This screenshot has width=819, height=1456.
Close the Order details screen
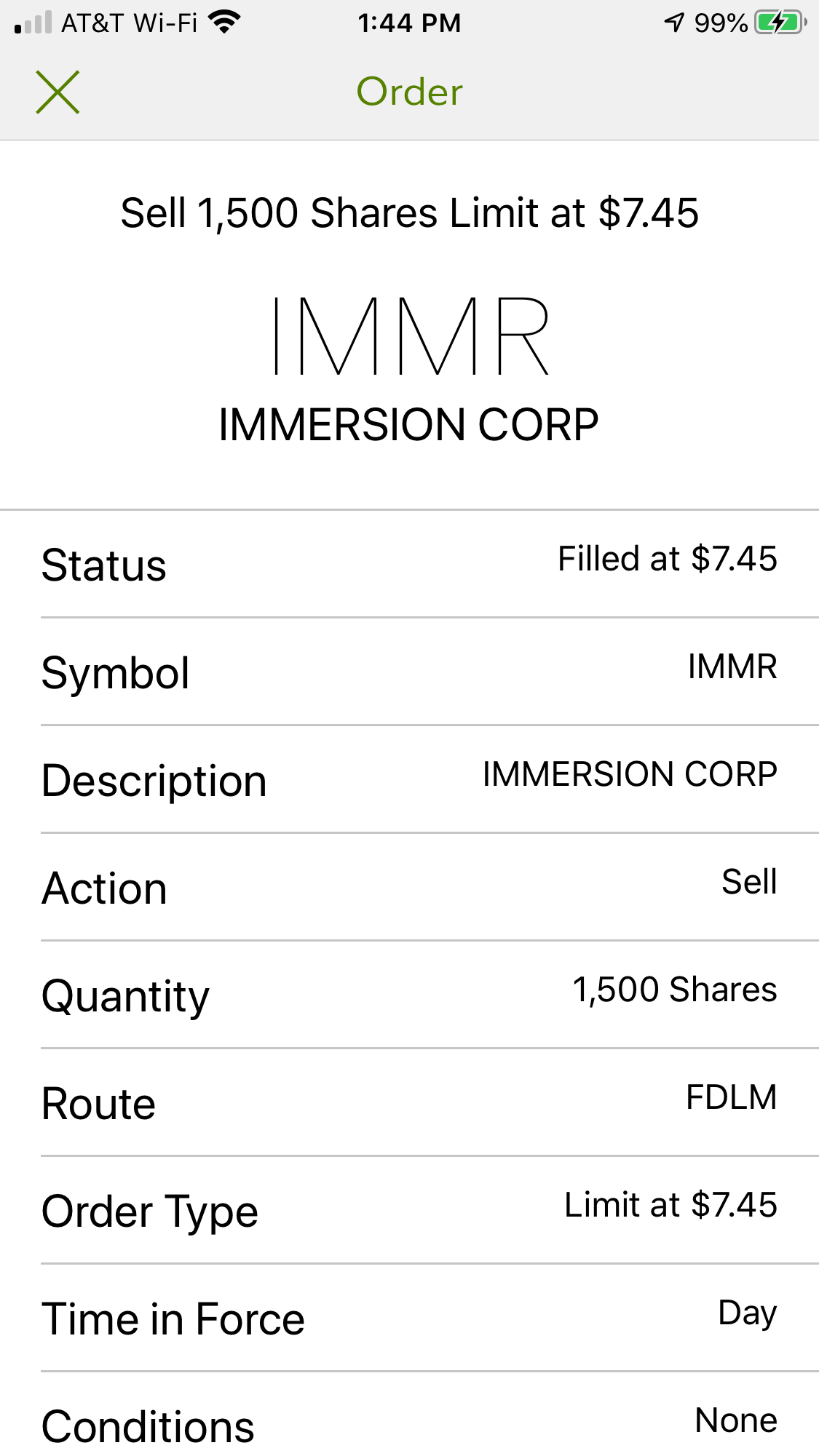click(x=58, y=92)
